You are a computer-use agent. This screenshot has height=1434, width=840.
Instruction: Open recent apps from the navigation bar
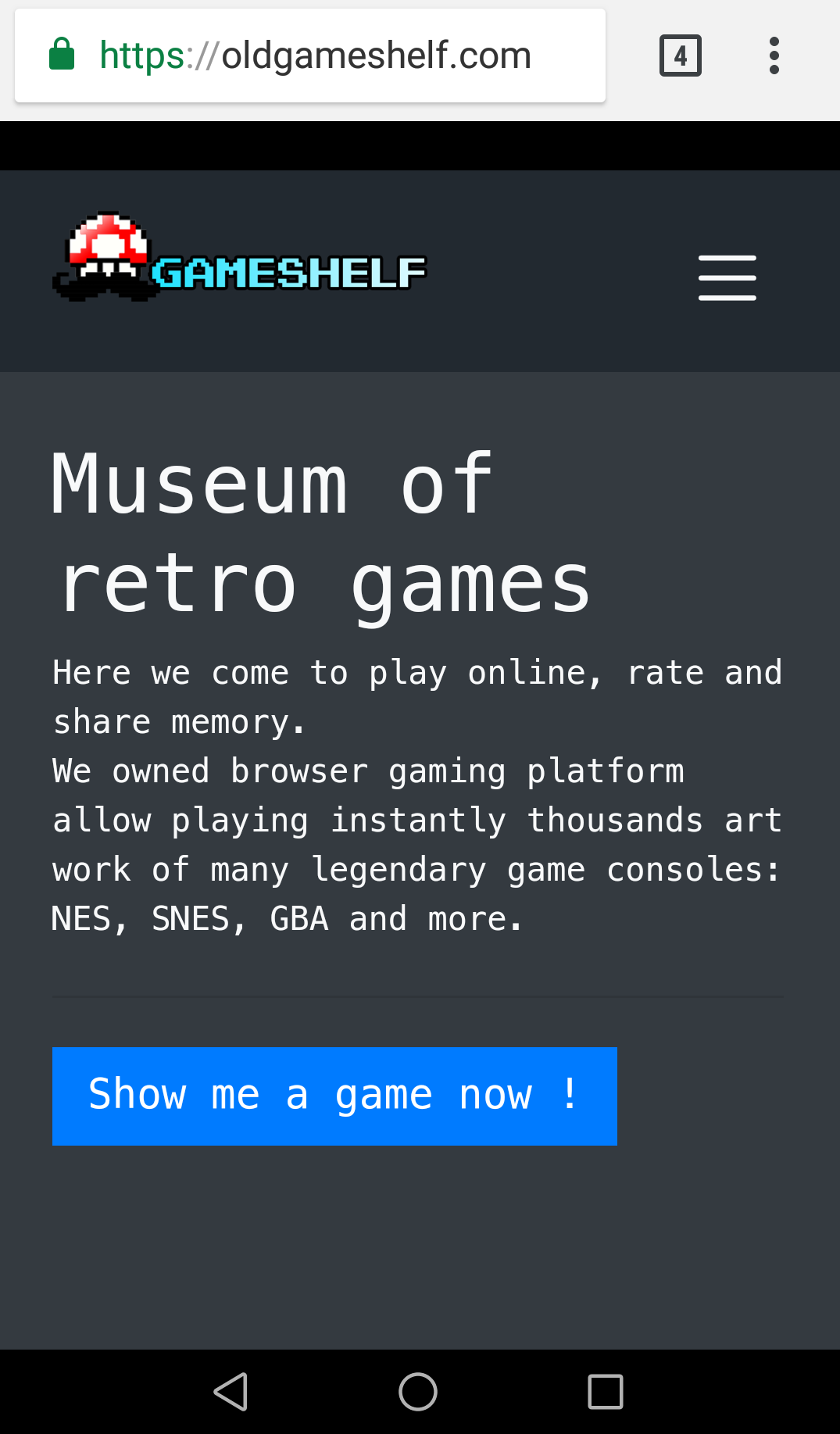pyautogui.click(x=606, y=1392)
